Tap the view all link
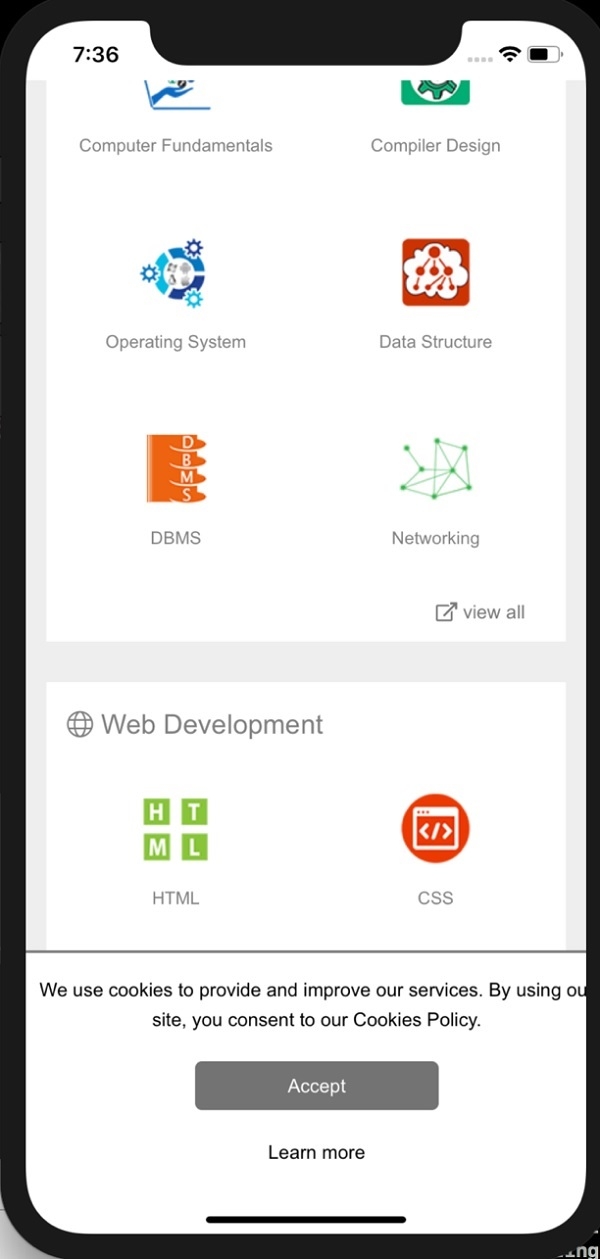The width and height of the screenshot is (600, 1259). [x=481, y=612]
